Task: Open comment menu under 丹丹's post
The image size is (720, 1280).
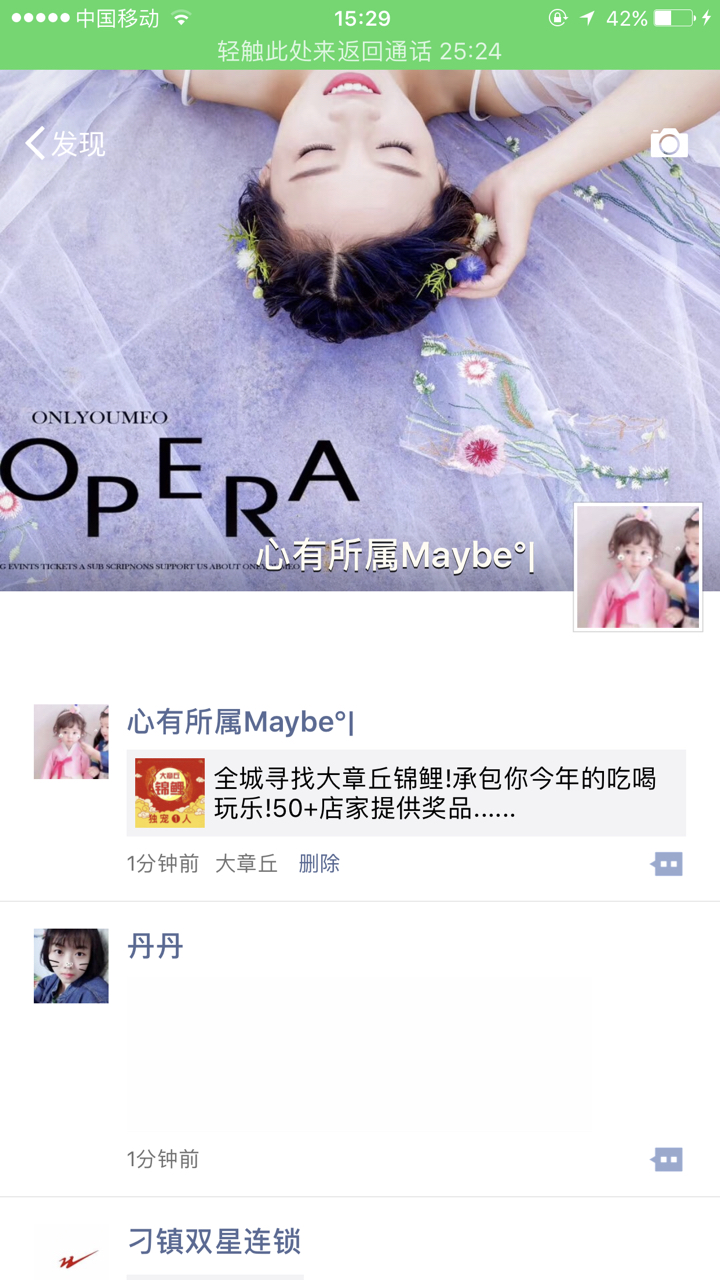Action: click(667, 1159)
